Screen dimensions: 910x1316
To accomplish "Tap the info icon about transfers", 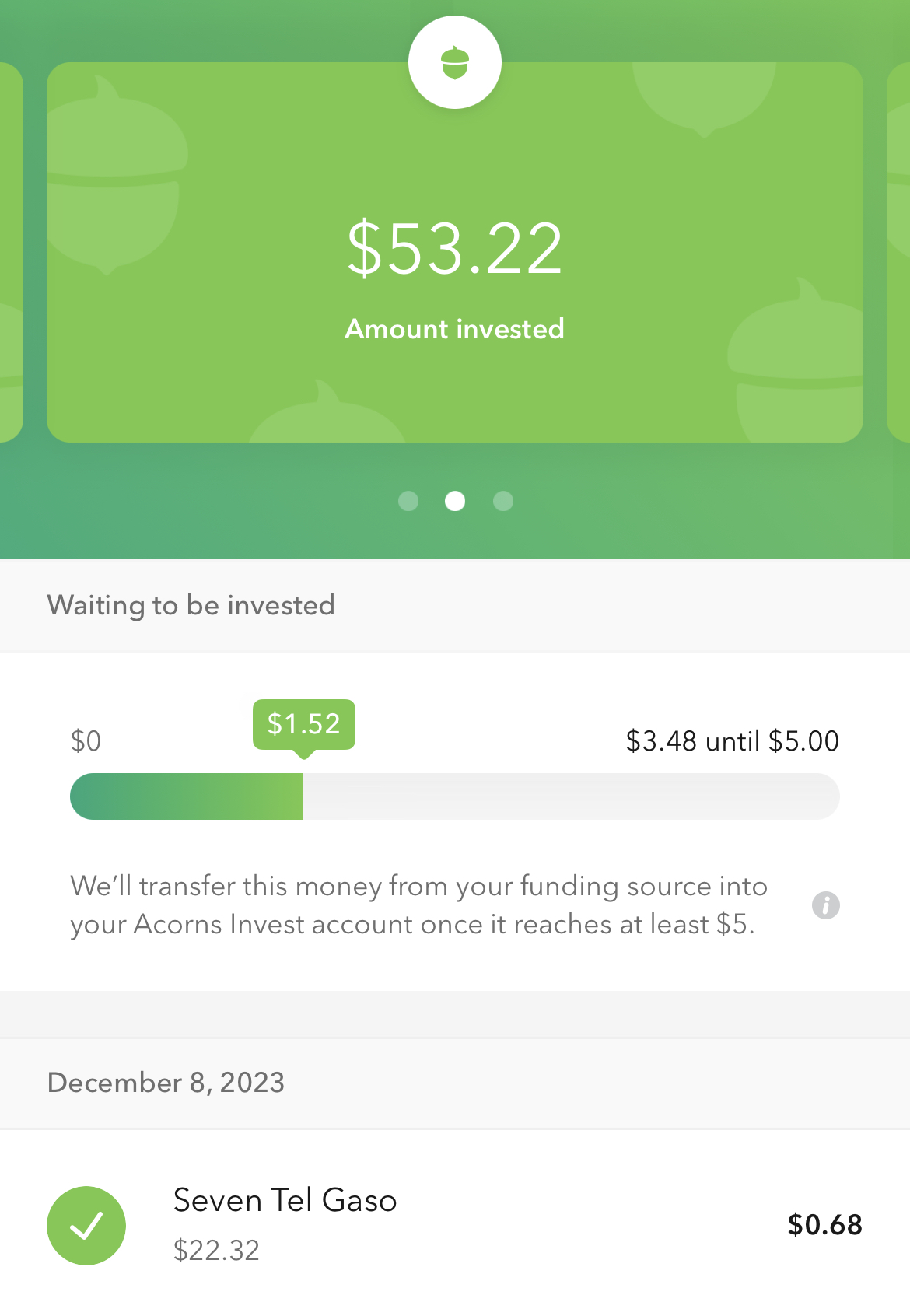I will (x=825, y=905).
